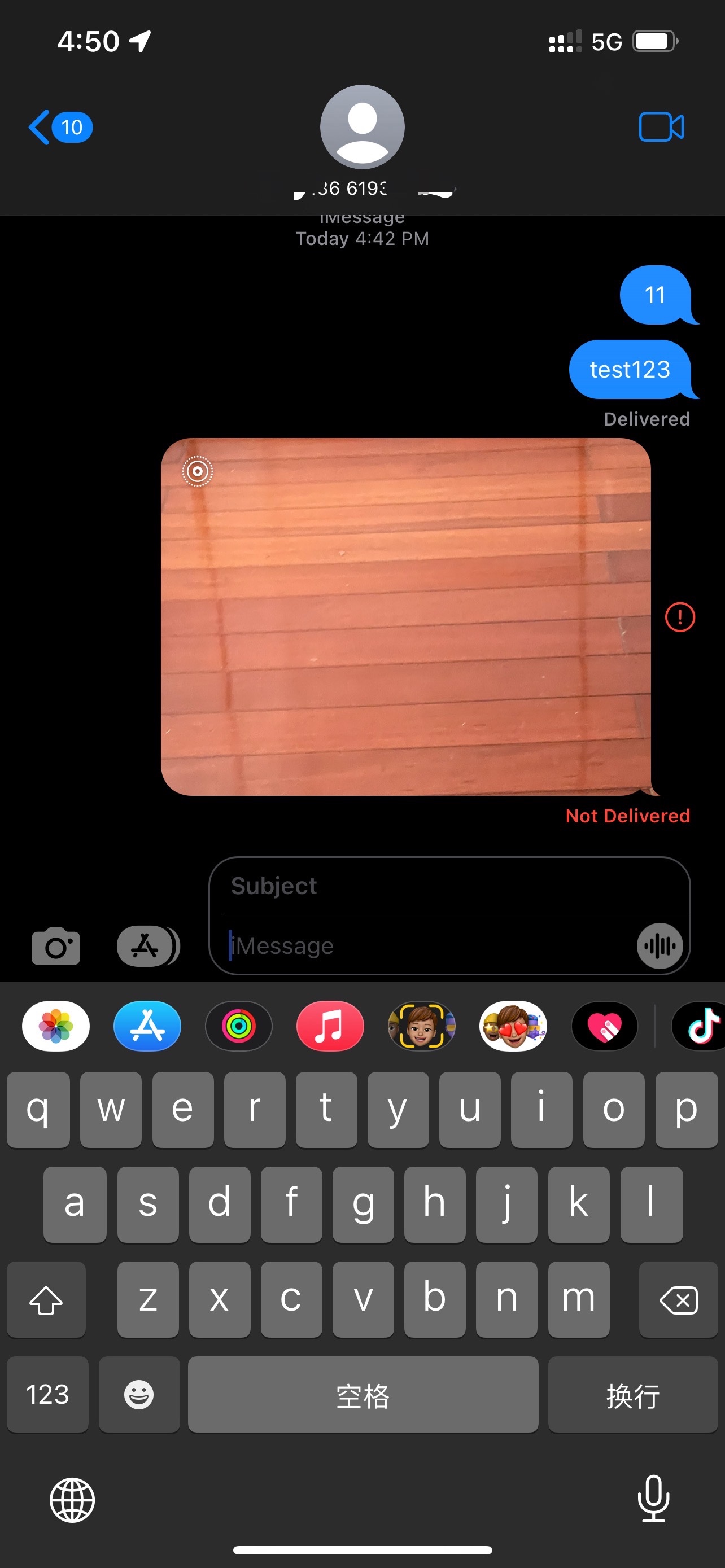The height and width of the screenshot is (1568, 725).
Task: Record an audio message
Action: 660,945
